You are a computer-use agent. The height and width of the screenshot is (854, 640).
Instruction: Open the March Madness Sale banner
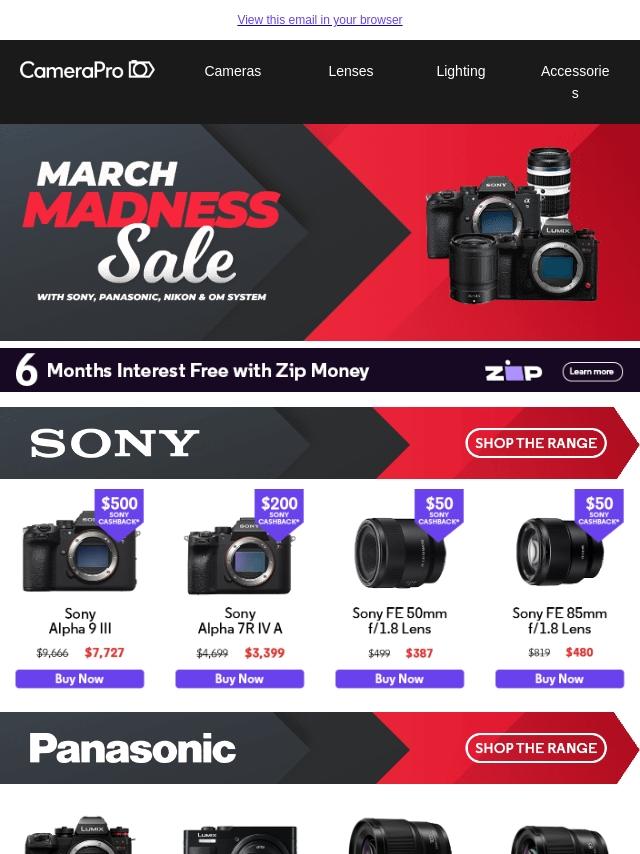(x=320, y=233)
